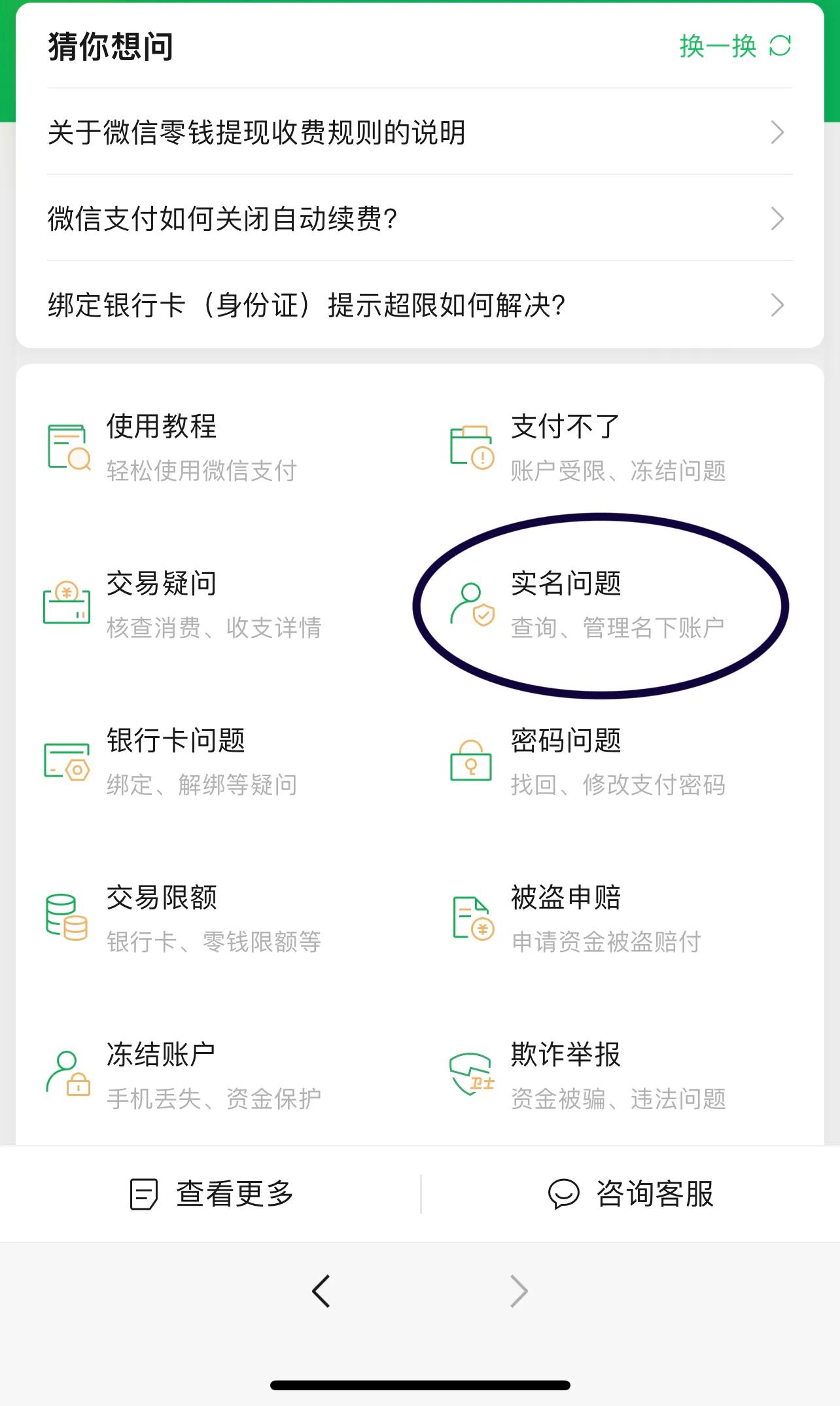Viewport: 840px width, 1406px height.
Task: Click the 交易疑问 money envelope icon
Action: coord(66,605)
